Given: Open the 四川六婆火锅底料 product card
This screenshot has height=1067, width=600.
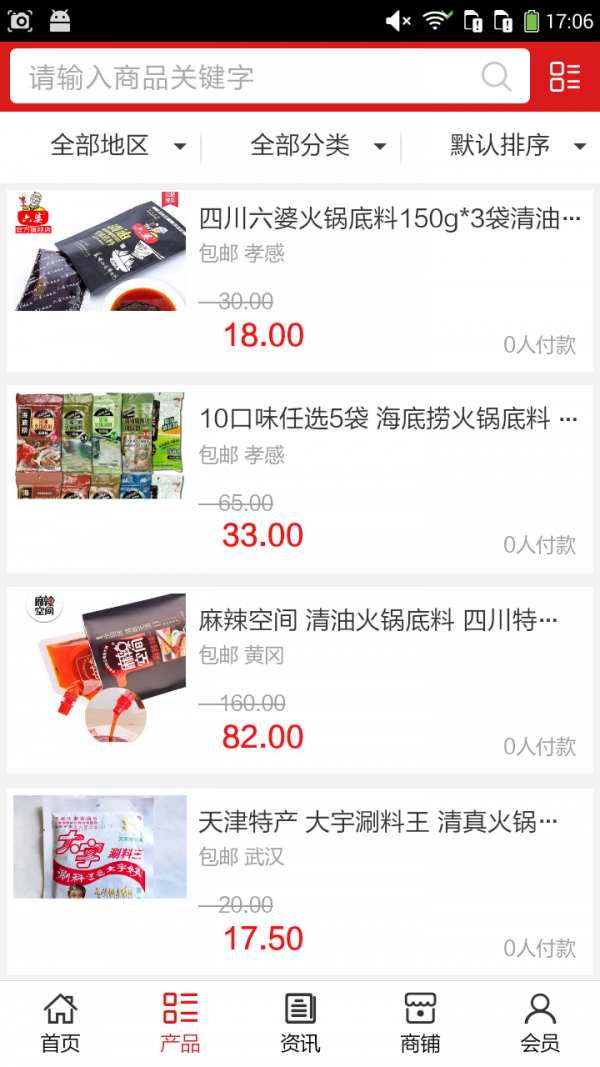Looking at the screenshot, I should tap(300, 280).
